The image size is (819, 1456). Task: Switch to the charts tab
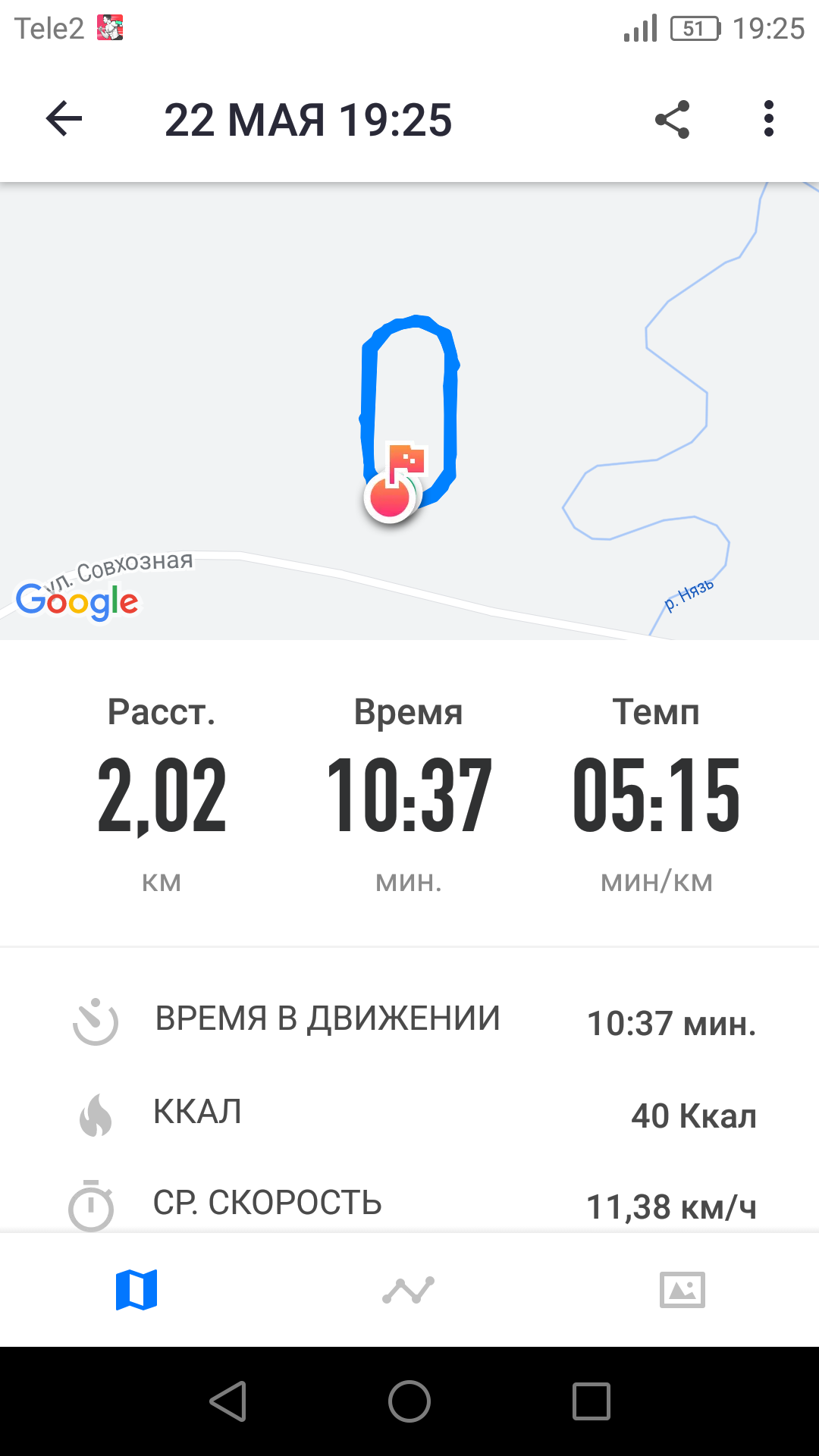pos(409,1290)
